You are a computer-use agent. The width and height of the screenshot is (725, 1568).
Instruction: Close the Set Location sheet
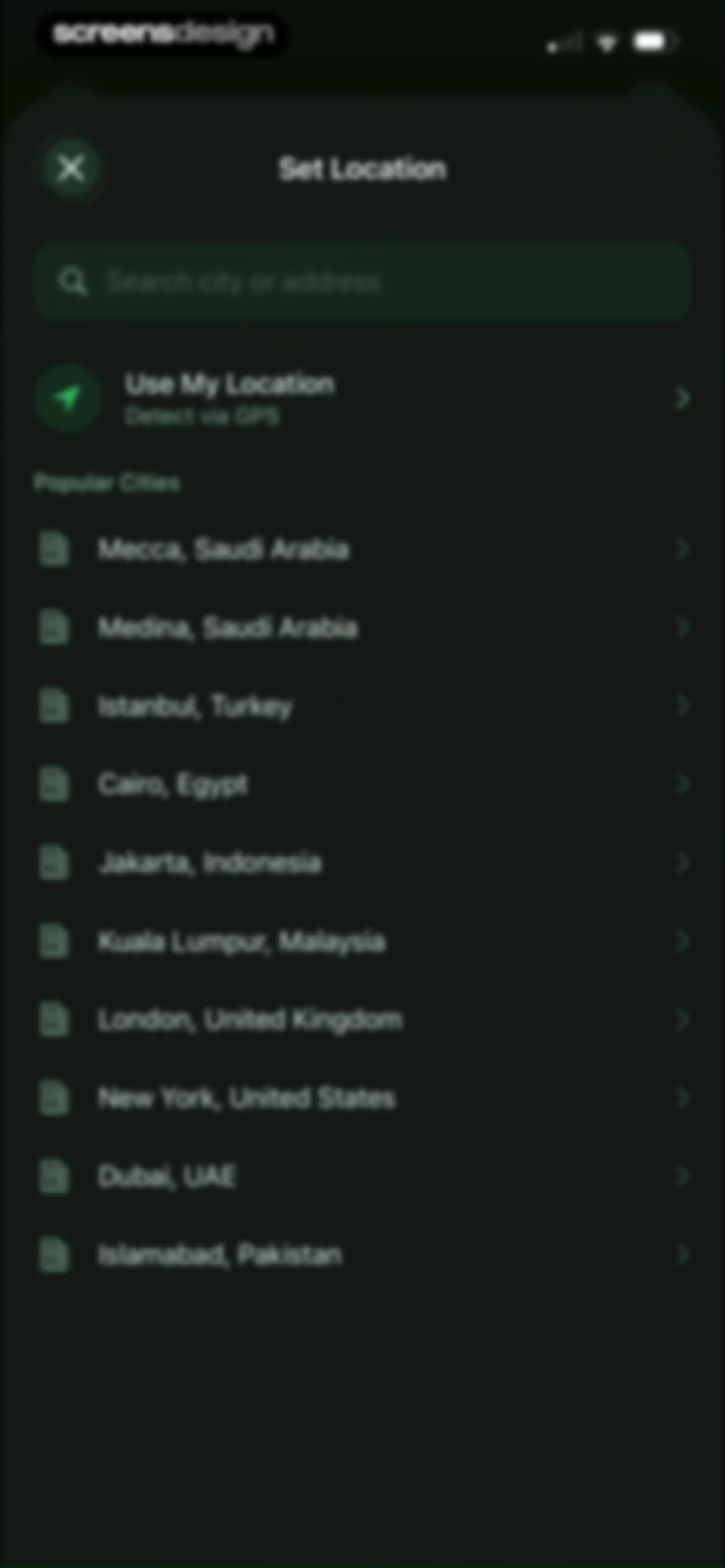coord(71,169)
